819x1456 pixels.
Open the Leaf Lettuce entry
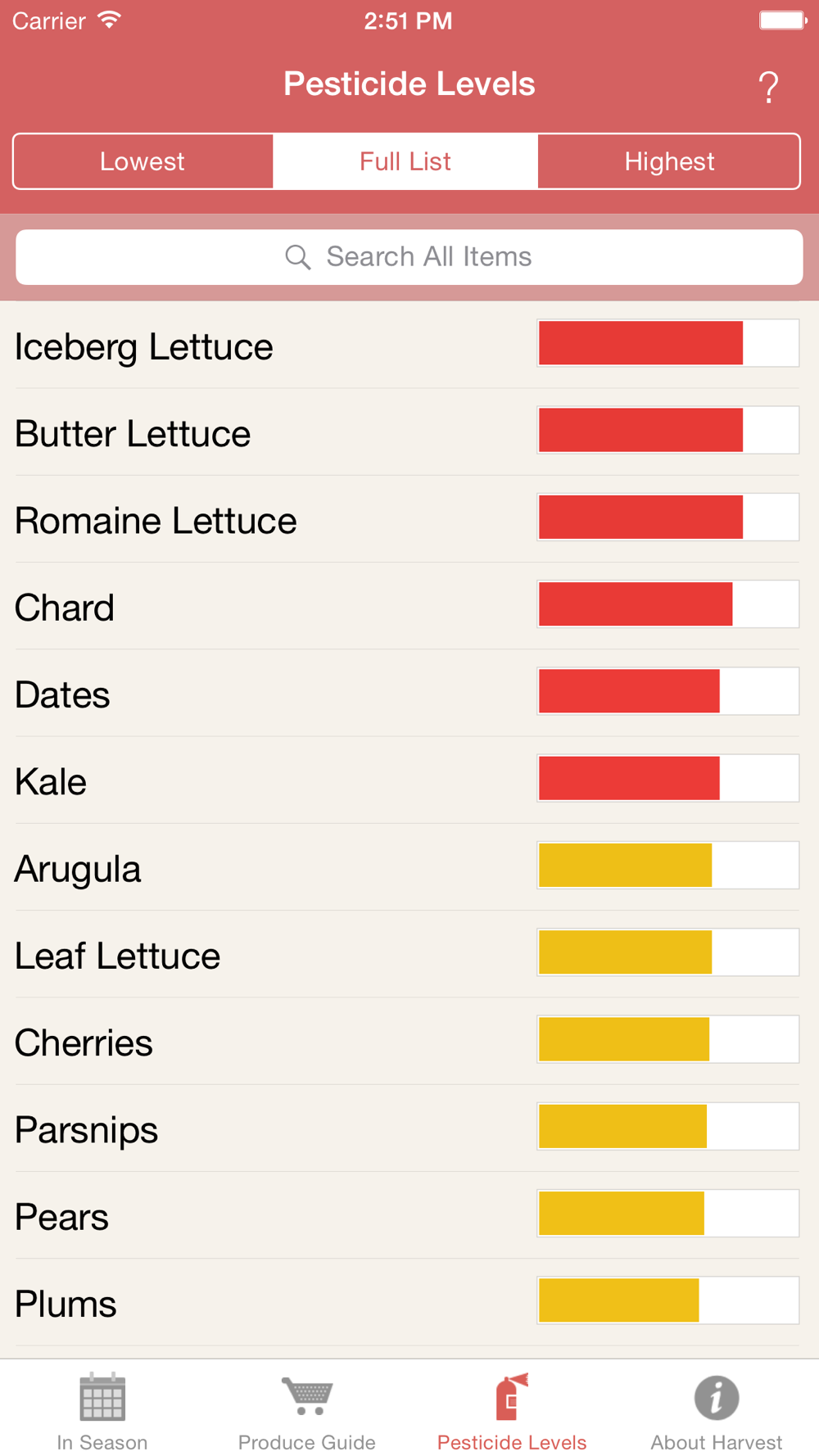(x=409, y=954)
